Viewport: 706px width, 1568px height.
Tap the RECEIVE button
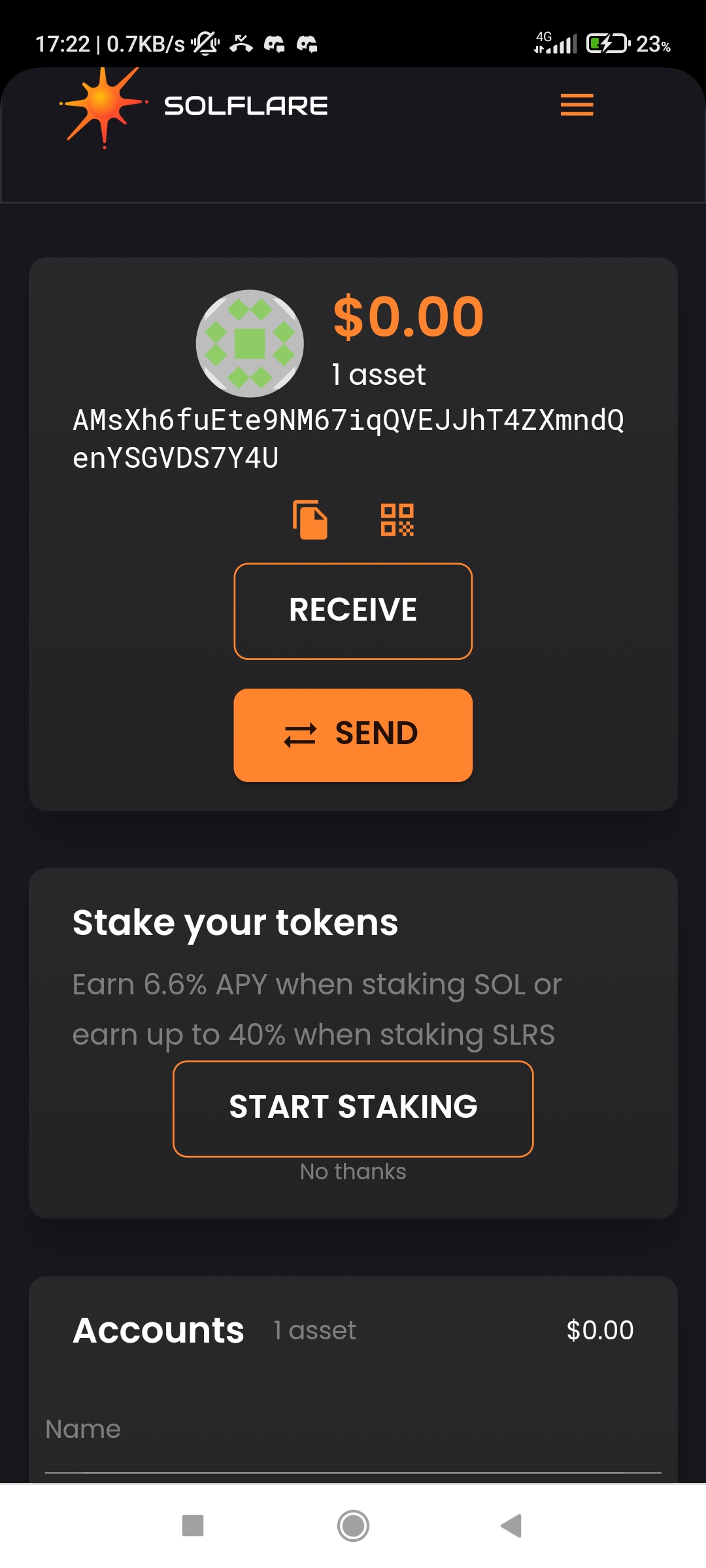click(x=353, y=611)
